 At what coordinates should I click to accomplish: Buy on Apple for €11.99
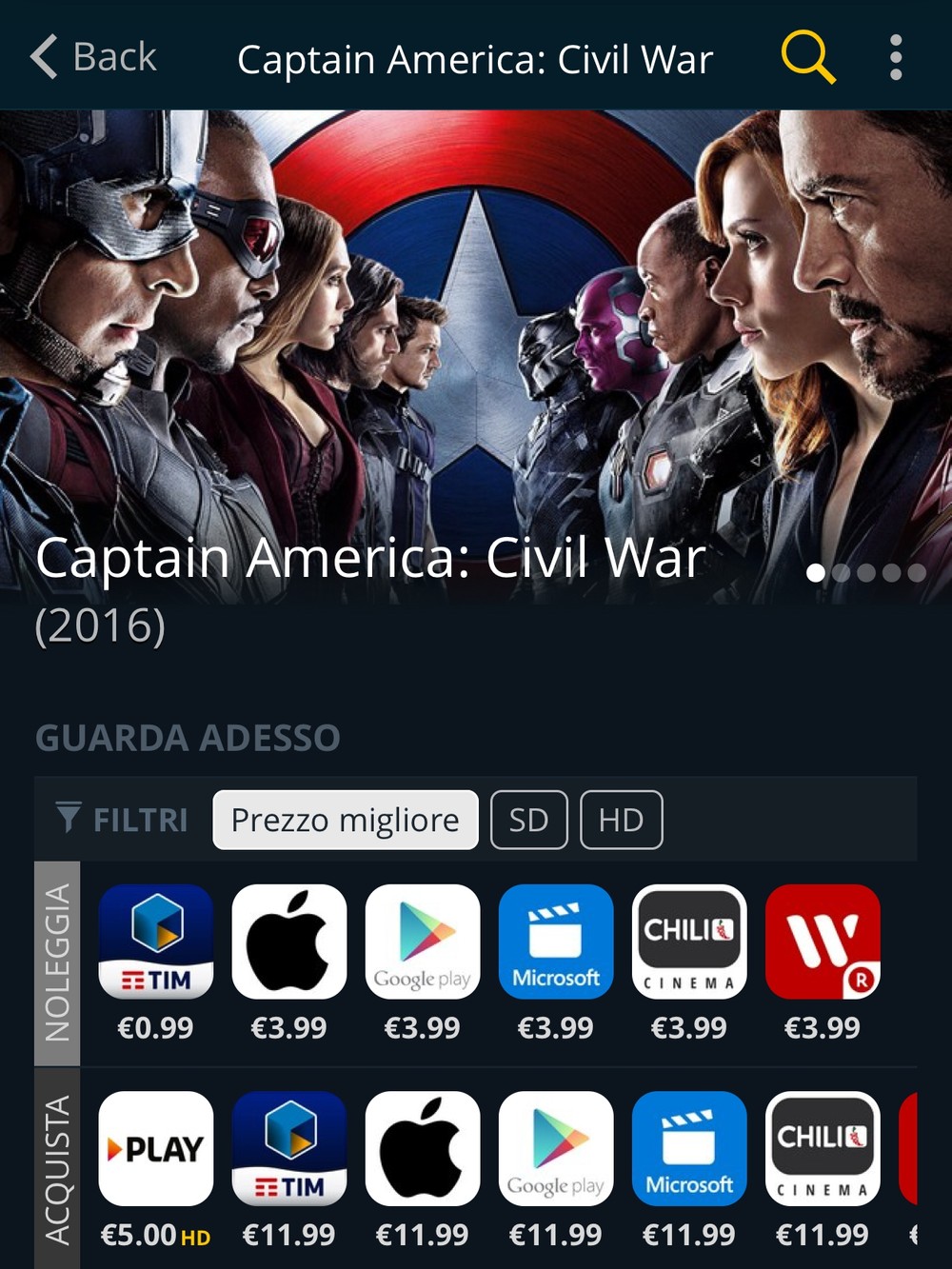coord(423,1149)
